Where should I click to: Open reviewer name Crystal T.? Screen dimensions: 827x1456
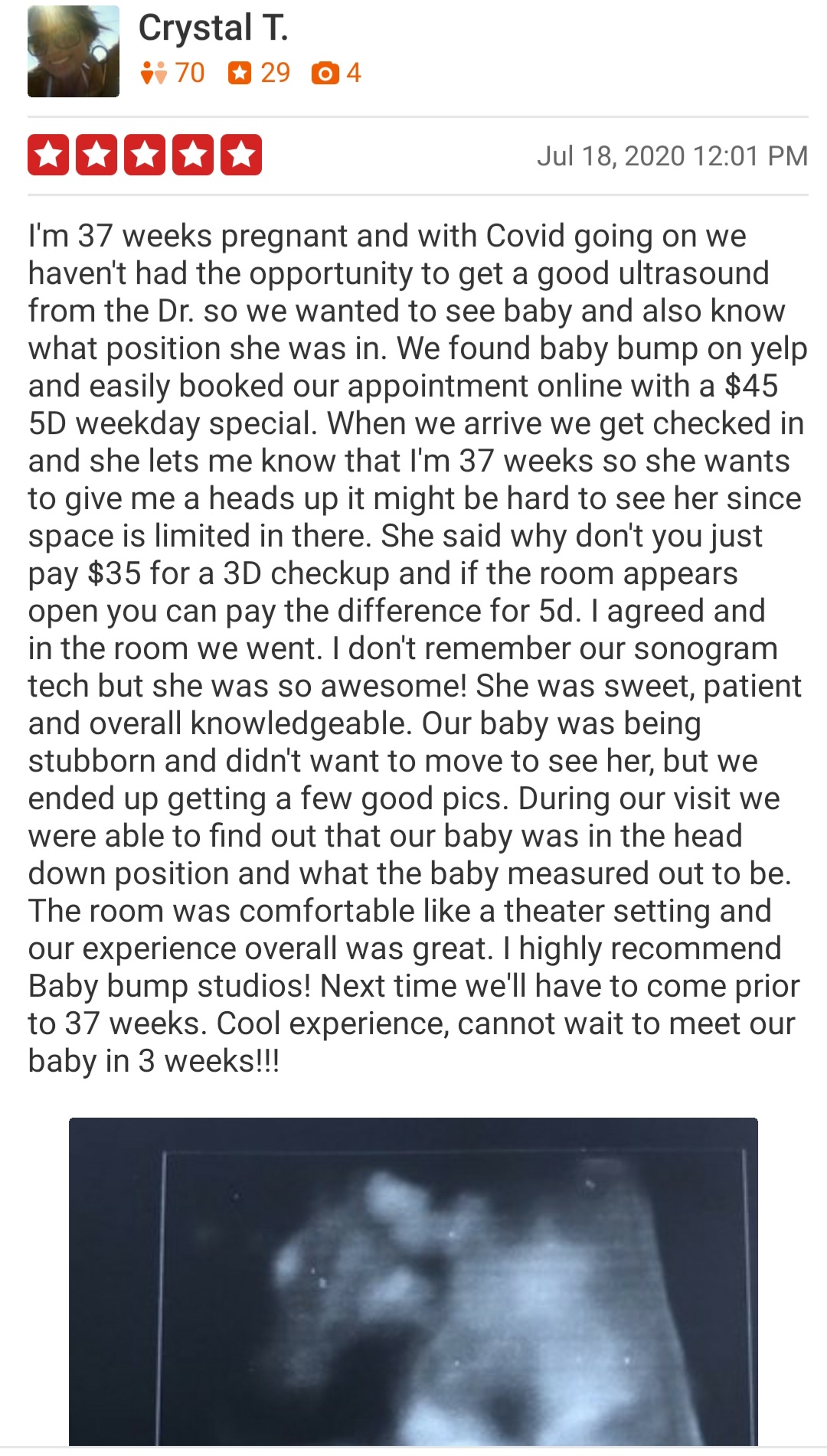[213, 29]
